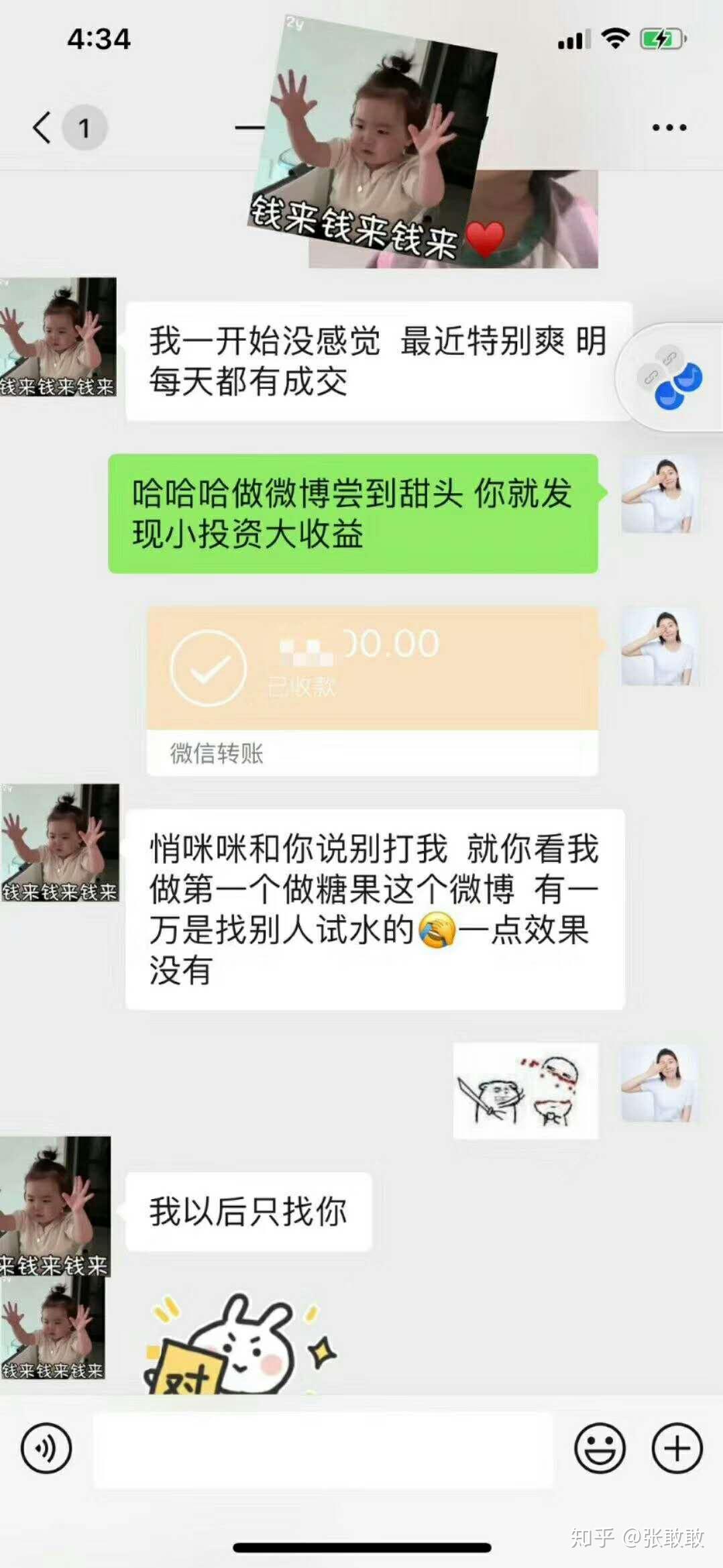The image size is (723, 1568).
Task: Focus the message text field
Action: click(x=322, y=1449)
